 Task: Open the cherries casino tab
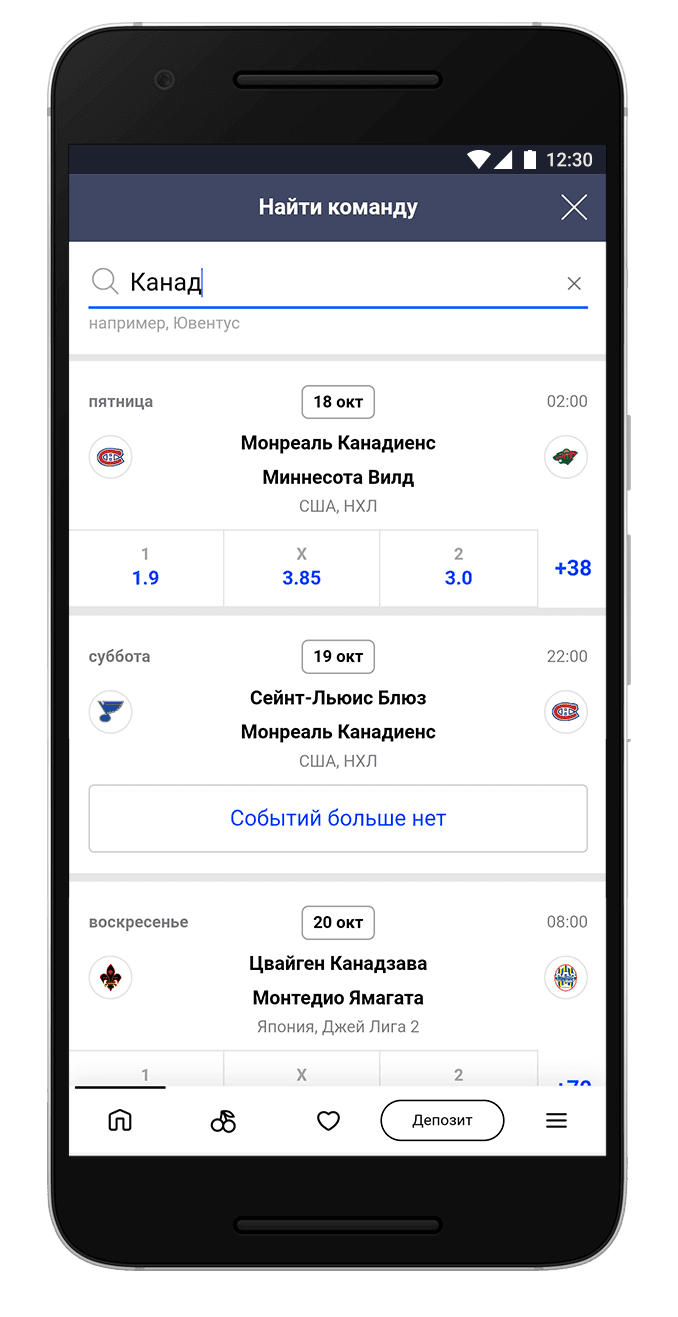point(223,1121)
